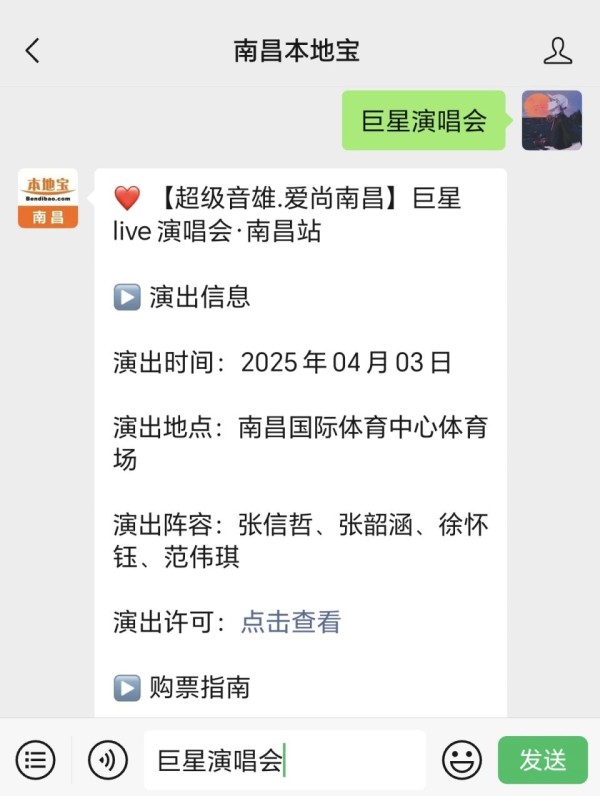Open 南昌本地宝 avatar profile
This screenshot has height=796, width=600.
click(47, 198)
